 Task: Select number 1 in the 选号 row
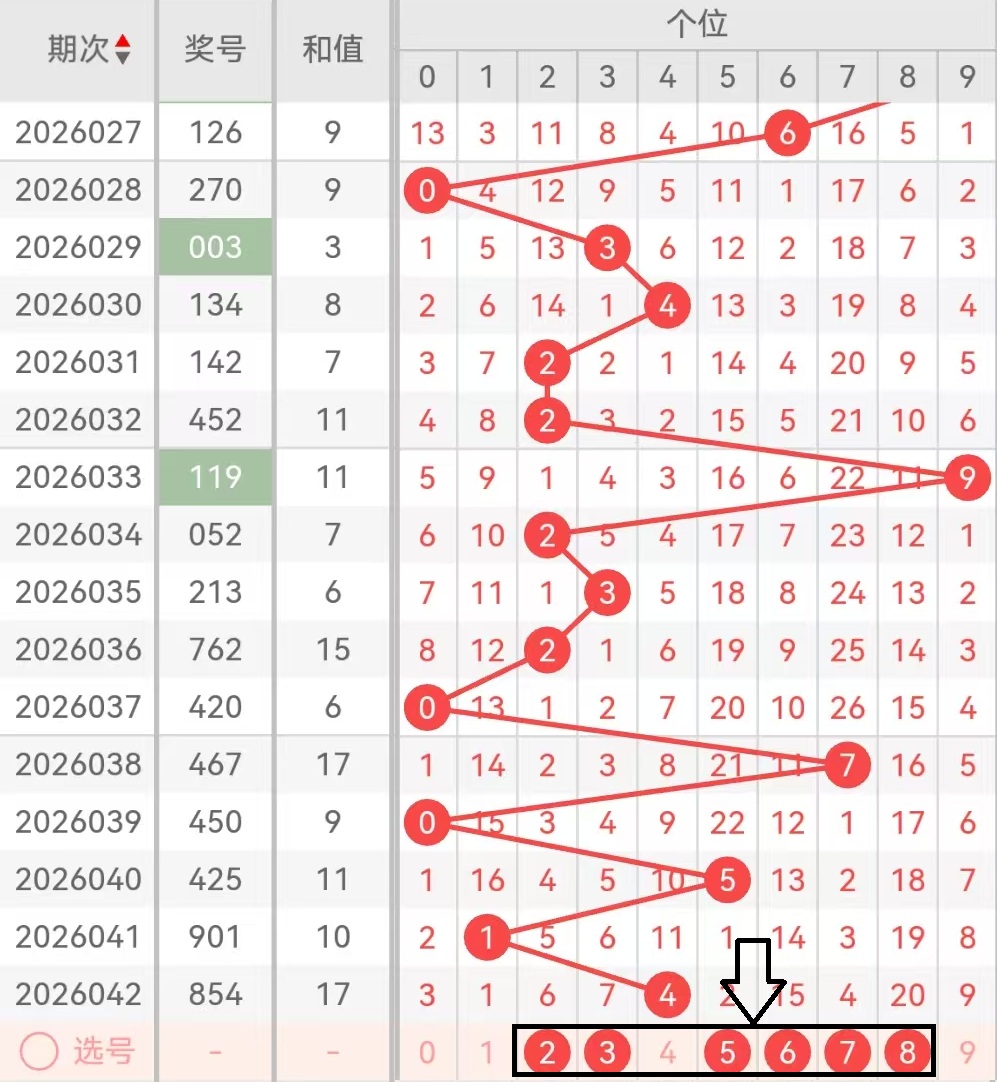pos(487,1052)
